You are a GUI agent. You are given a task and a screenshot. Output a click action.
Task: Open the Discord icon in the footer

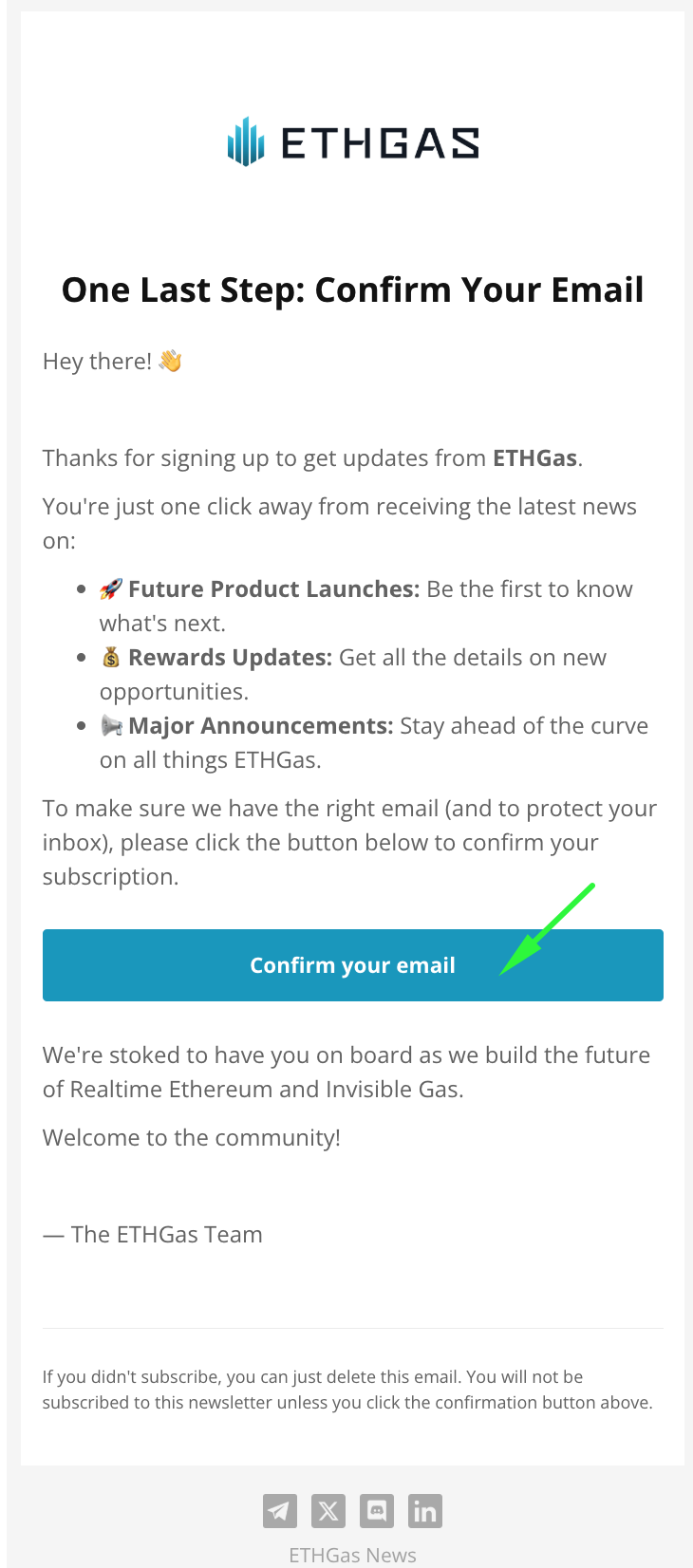click(x=377, y=1510)
